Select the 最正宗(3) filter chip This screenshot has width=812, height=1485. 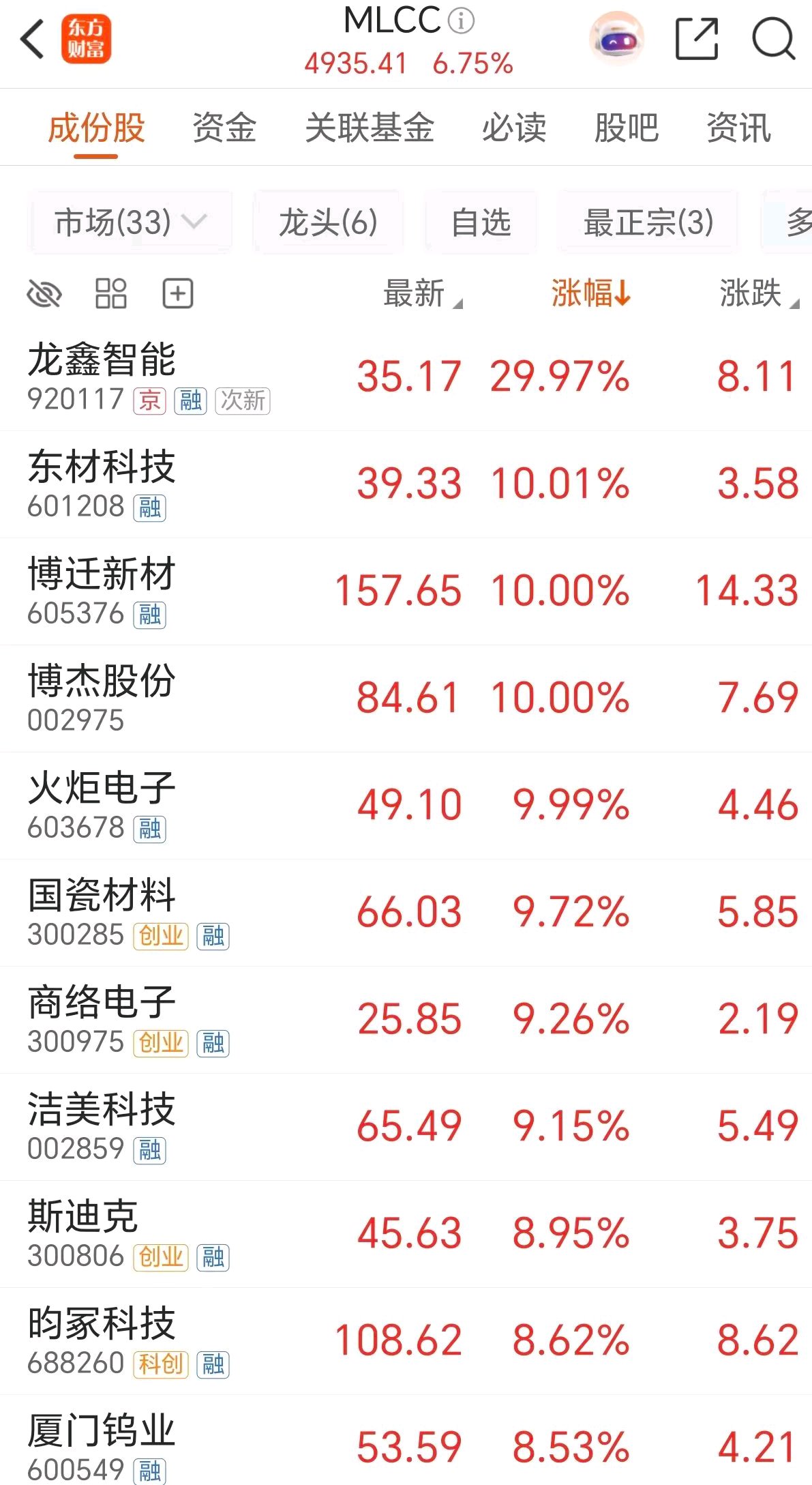point(648,222)
